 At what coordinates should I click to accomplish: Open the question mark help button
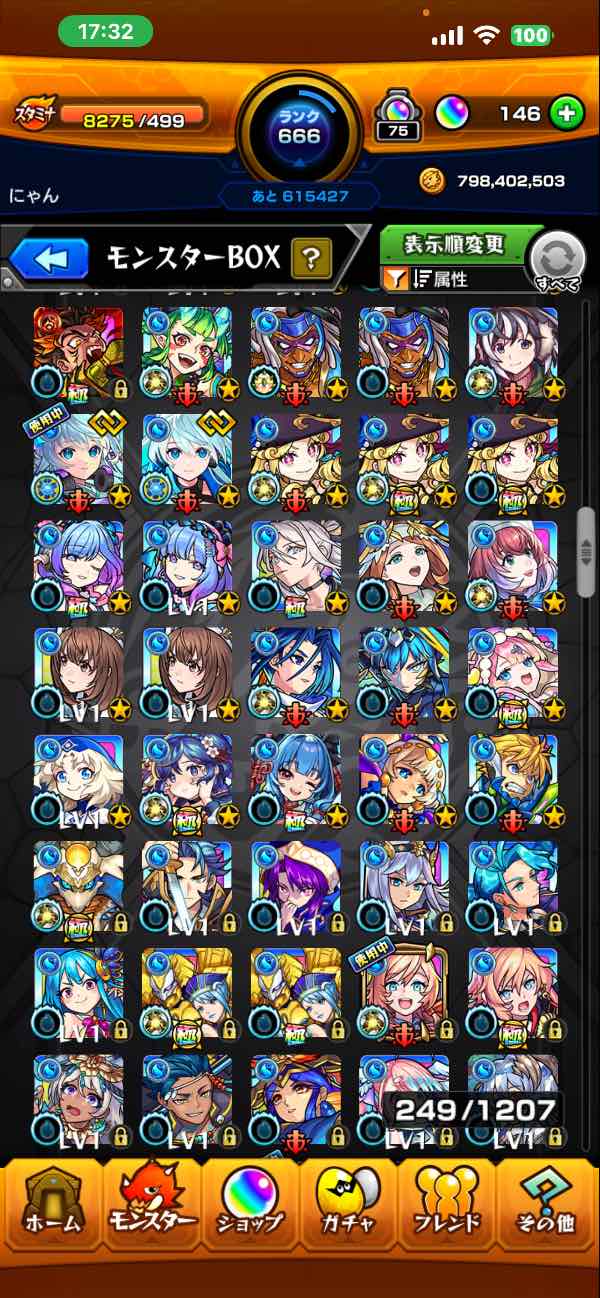[311, 261]
